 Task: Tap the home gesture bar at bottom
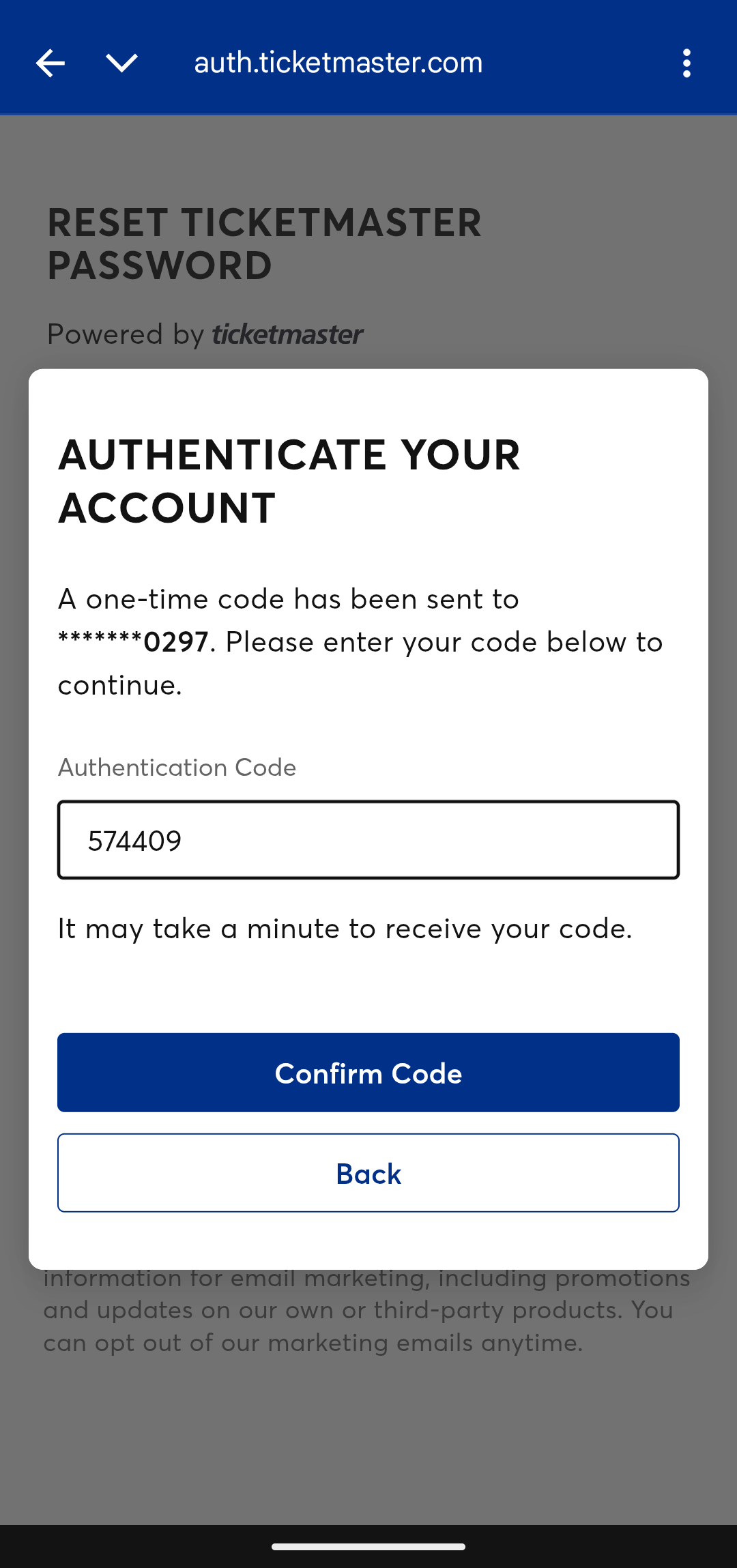369,1547
